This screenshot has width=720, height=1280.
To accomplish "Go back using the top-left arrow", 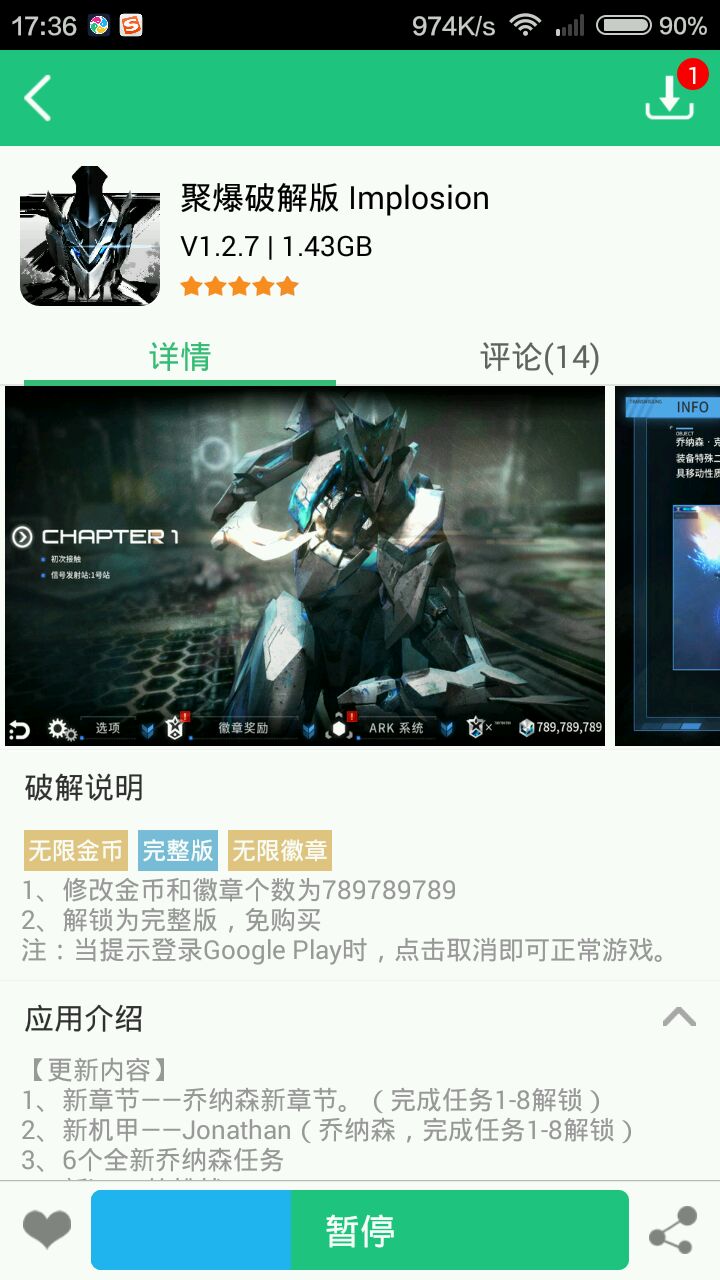I will pyautogui.click(x=38, y=98).
